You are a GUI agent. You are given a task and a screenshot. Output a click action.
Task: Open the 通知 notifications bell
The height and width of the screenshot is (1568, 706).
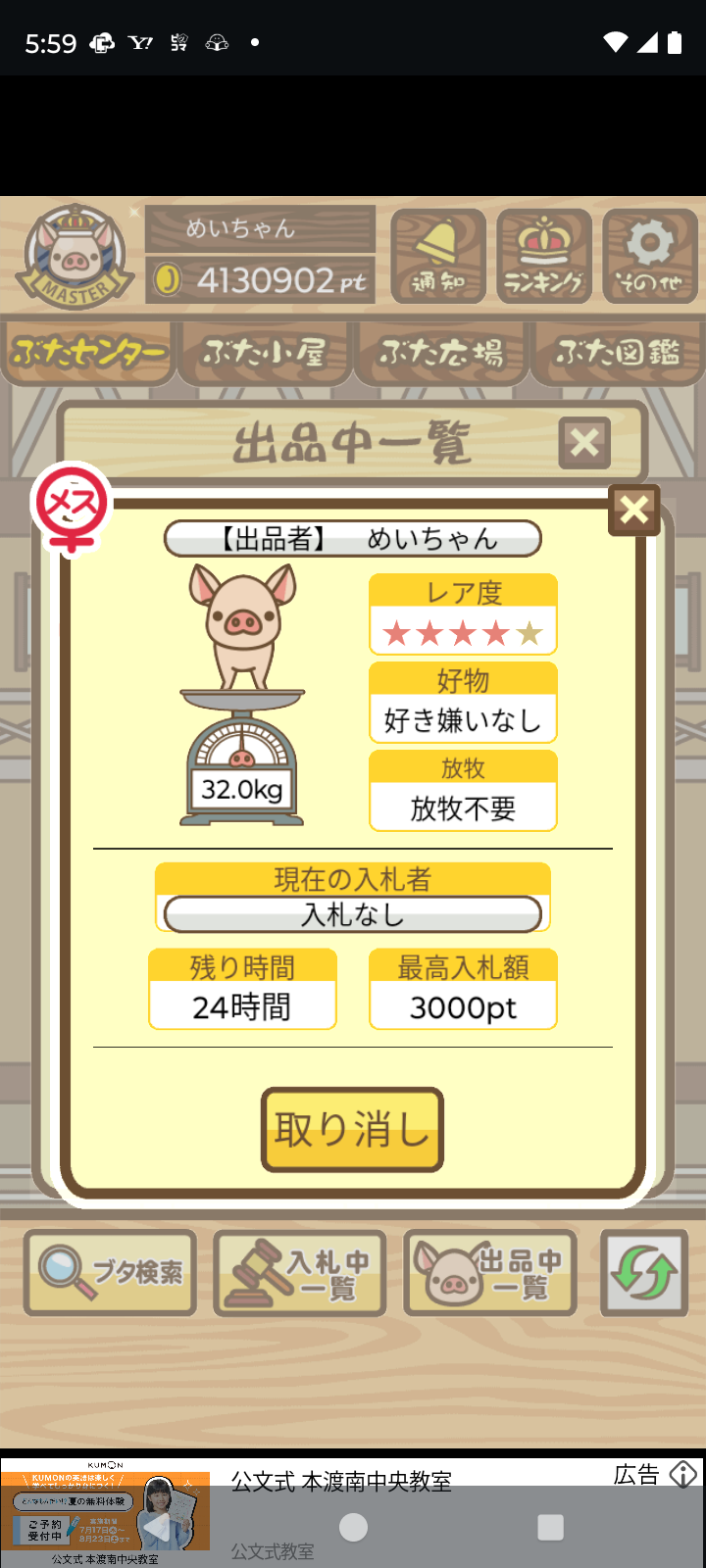(438, 256)
